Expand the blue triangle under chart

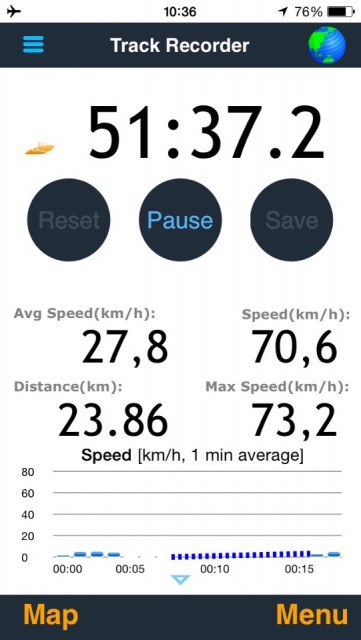(x=180, y=580)
